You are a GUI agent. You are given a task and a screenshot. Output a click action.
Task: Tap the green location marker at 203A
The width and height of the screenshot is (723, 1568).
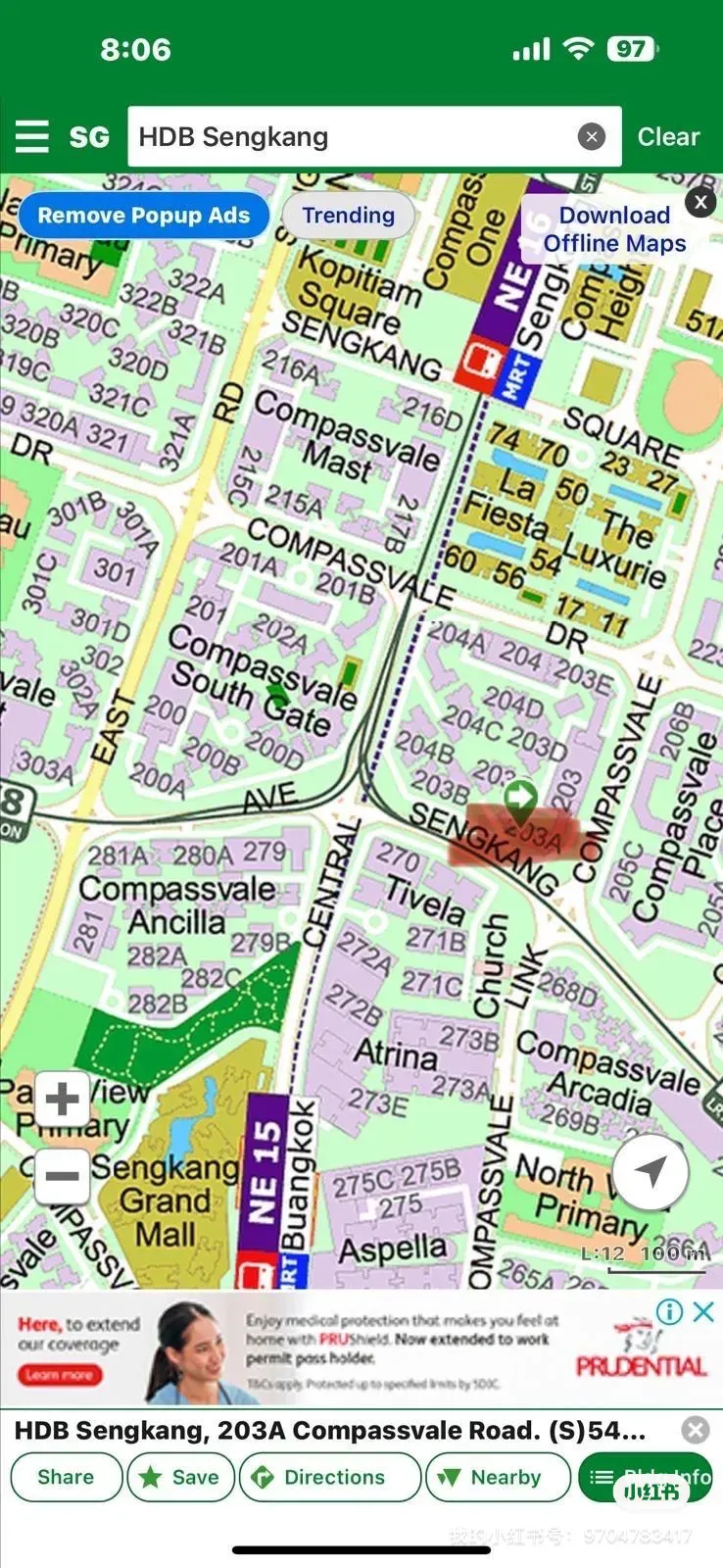[x=521, y=800]
